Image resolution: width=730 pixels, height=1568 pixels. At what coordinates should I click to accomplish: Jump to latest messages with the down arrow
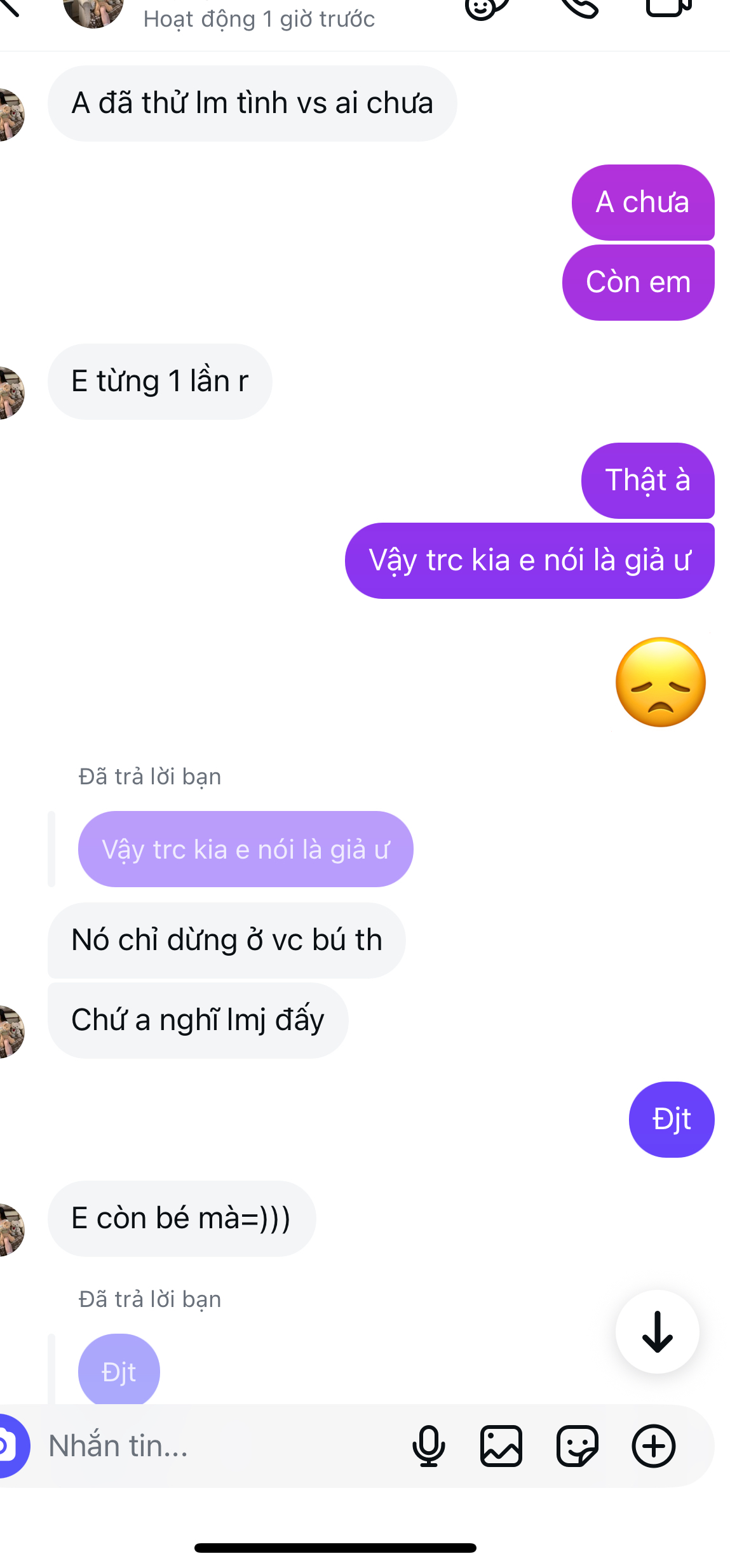click(x=657, y=1331)
